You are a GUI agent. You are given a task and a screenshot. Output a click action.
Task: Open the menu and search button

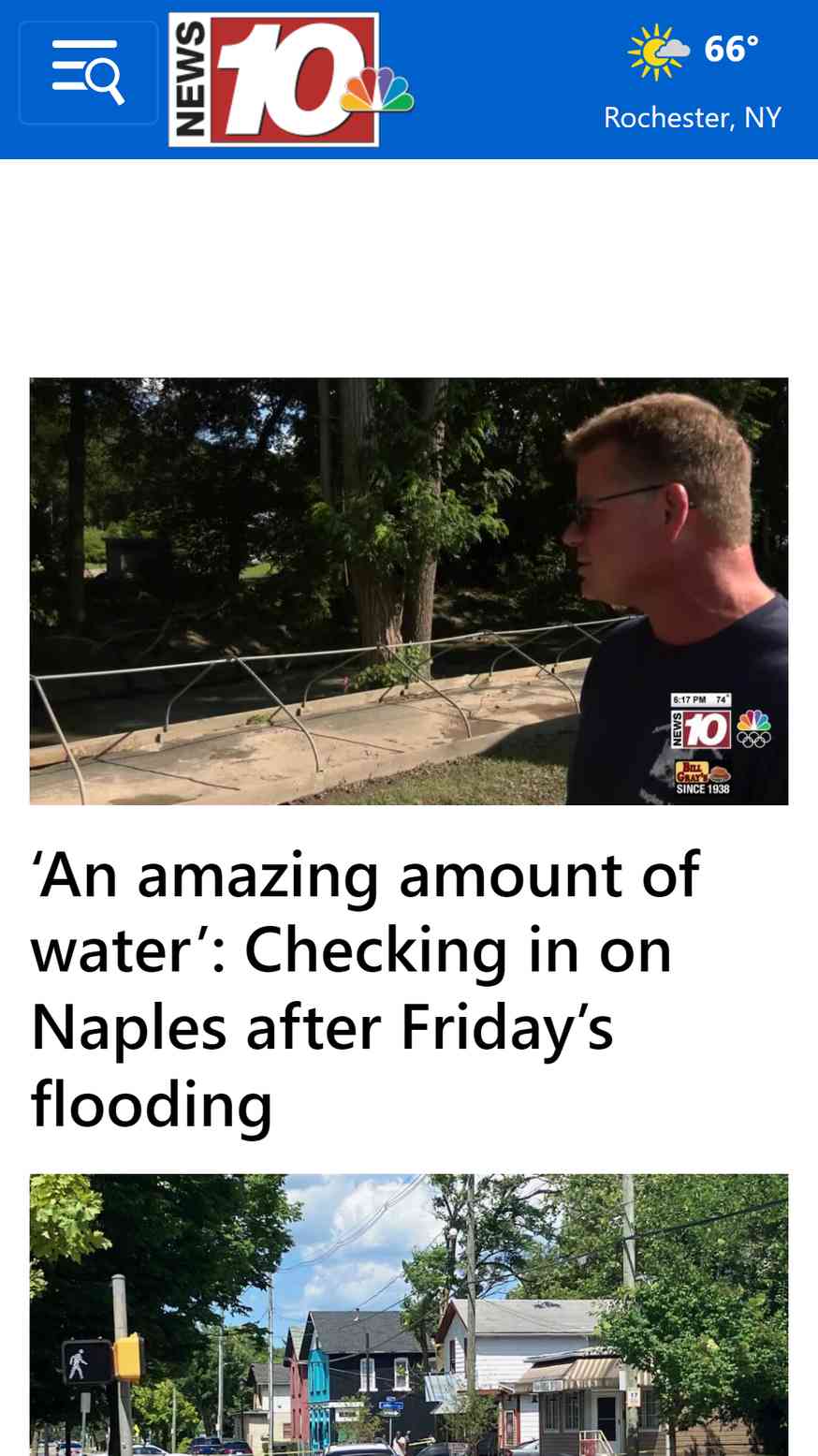[88, 73]
